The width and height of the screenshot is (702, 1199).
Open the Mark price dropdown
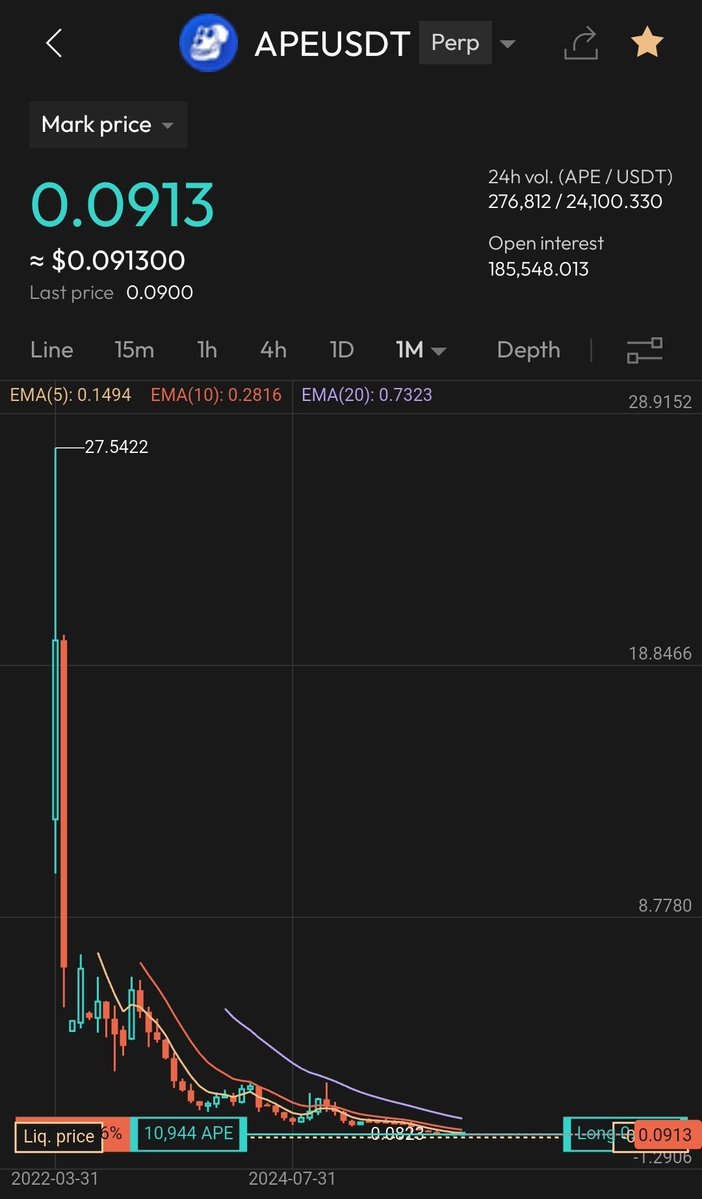tap(107, 125)
